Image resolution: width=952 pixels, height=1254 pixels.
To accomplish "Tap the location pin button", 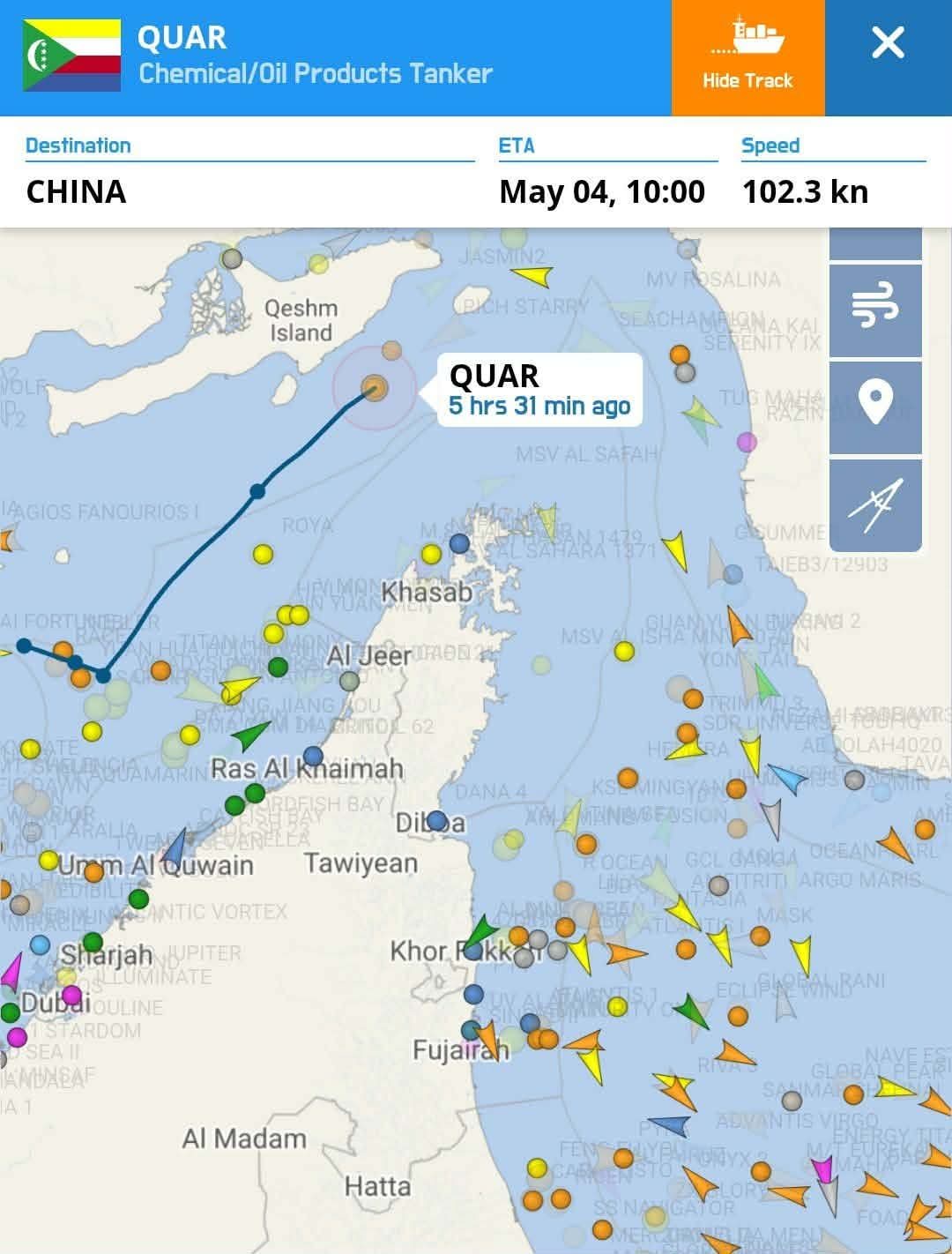I will coord(874,407).
